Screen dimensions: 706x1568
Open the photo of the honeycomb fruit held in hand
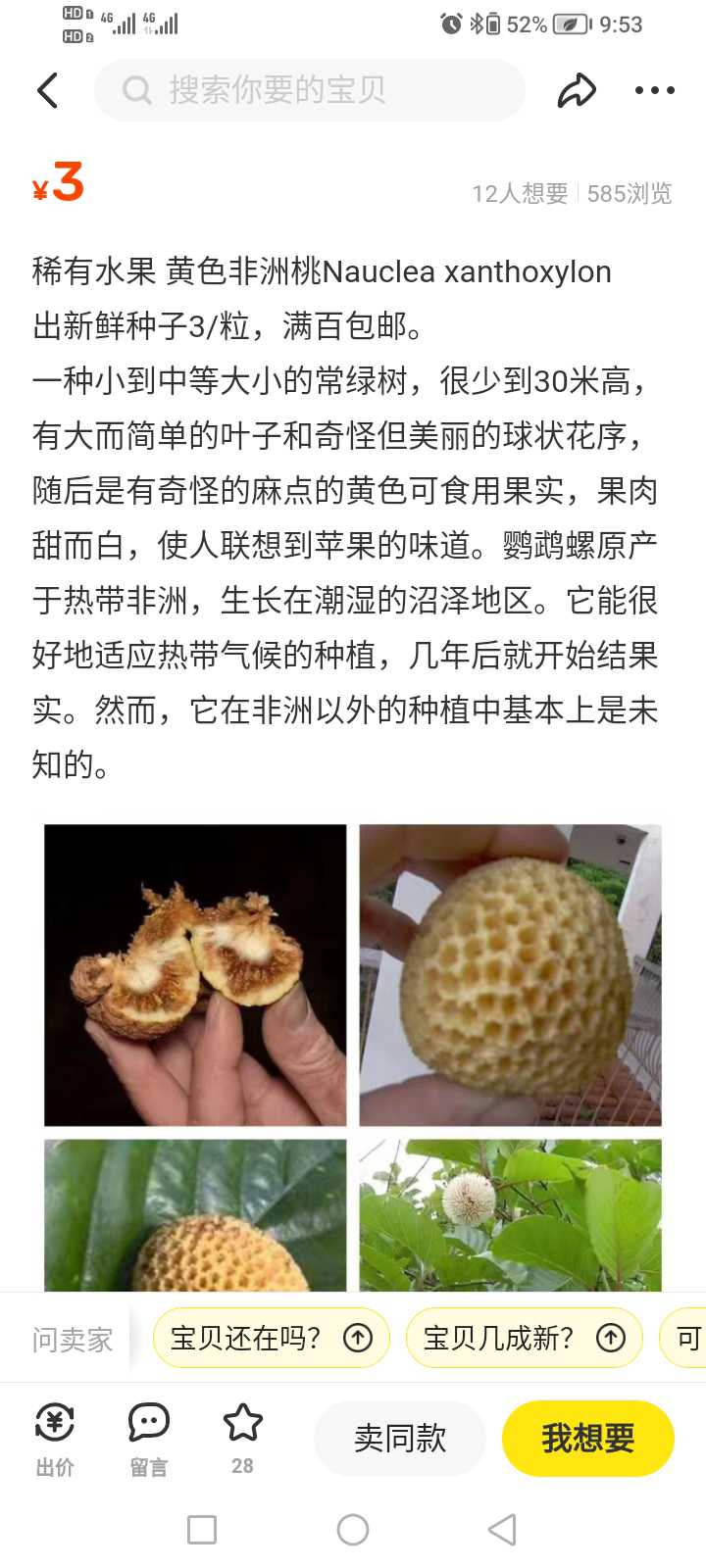tap(510, 975)
